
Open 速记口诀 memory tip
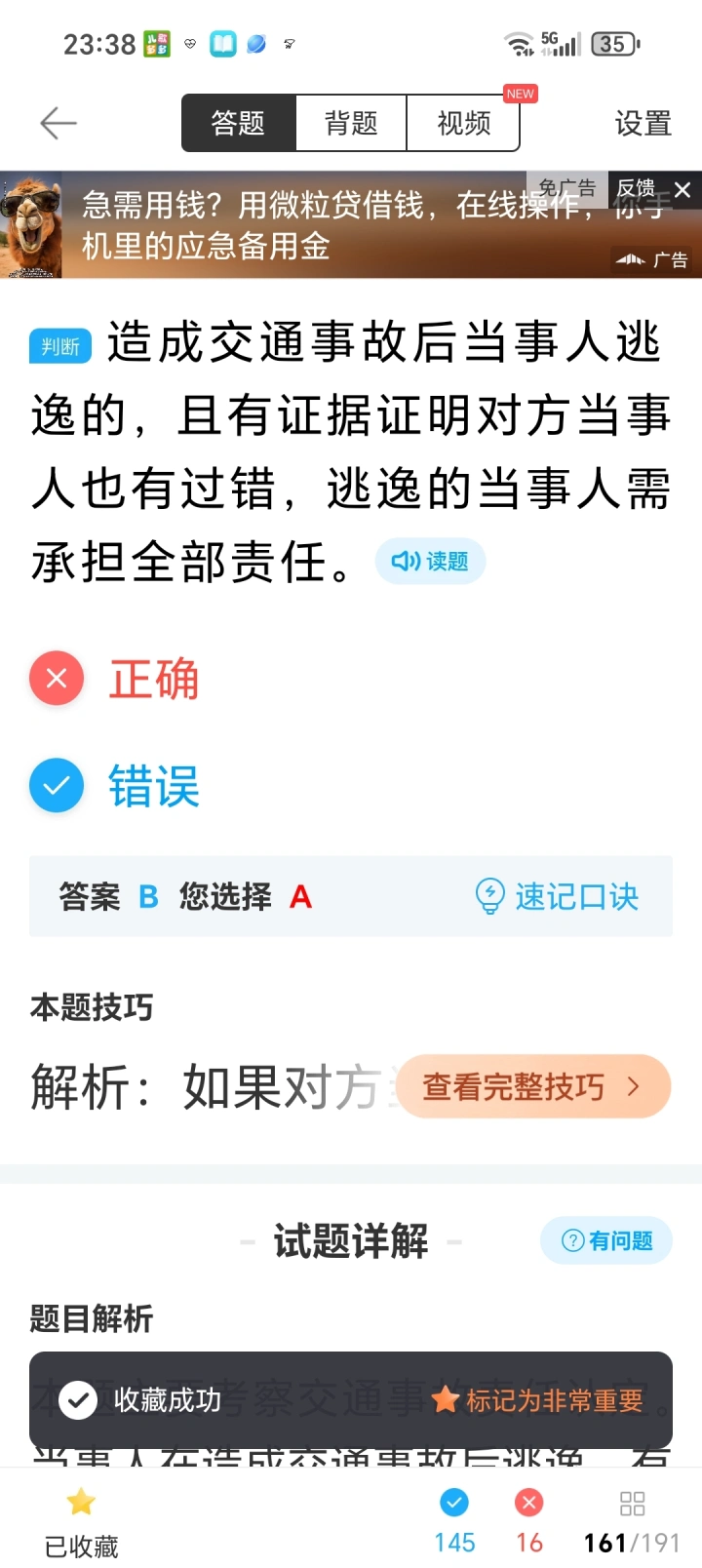click(x=557, y=896)
